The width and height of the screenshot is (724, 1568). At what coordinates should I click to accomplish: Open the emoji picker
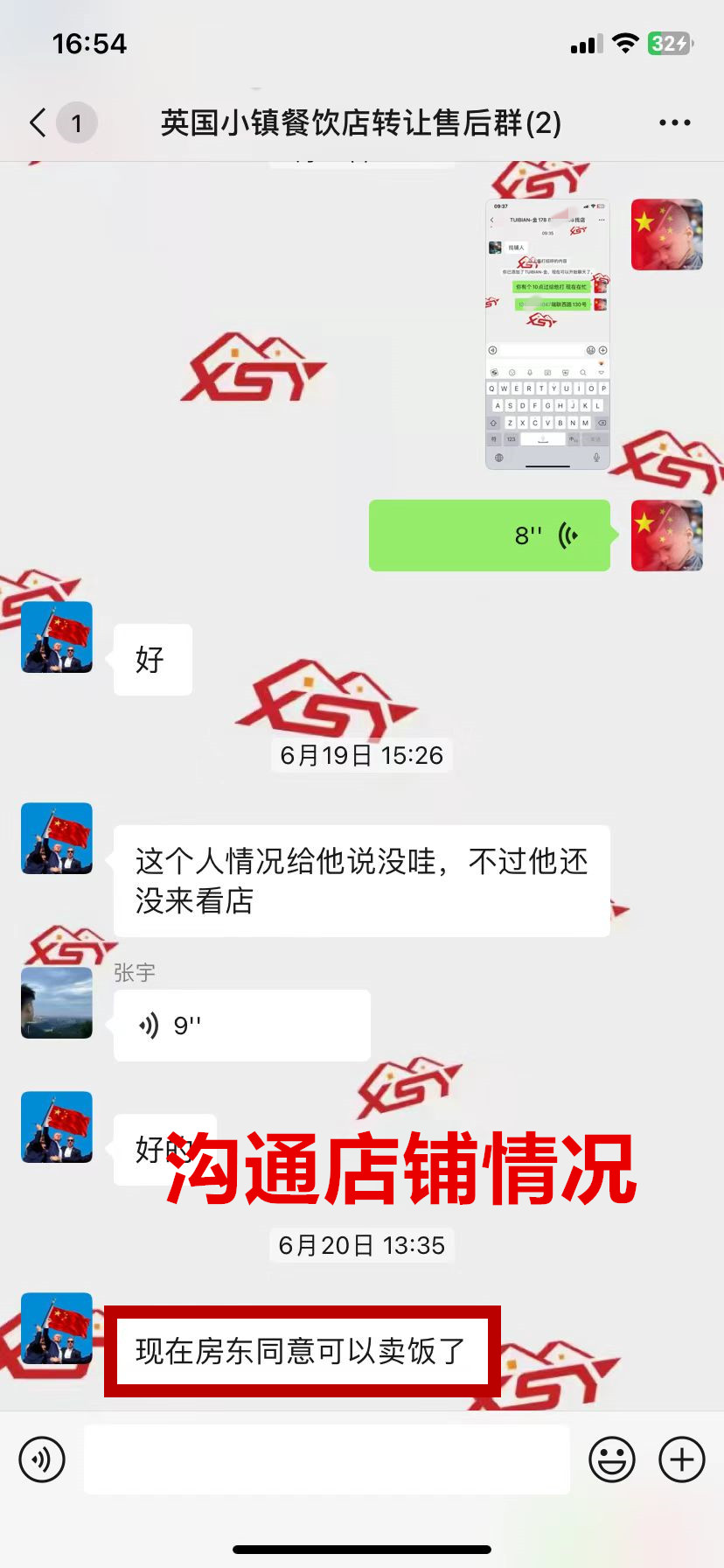(x=612, y=1459)
